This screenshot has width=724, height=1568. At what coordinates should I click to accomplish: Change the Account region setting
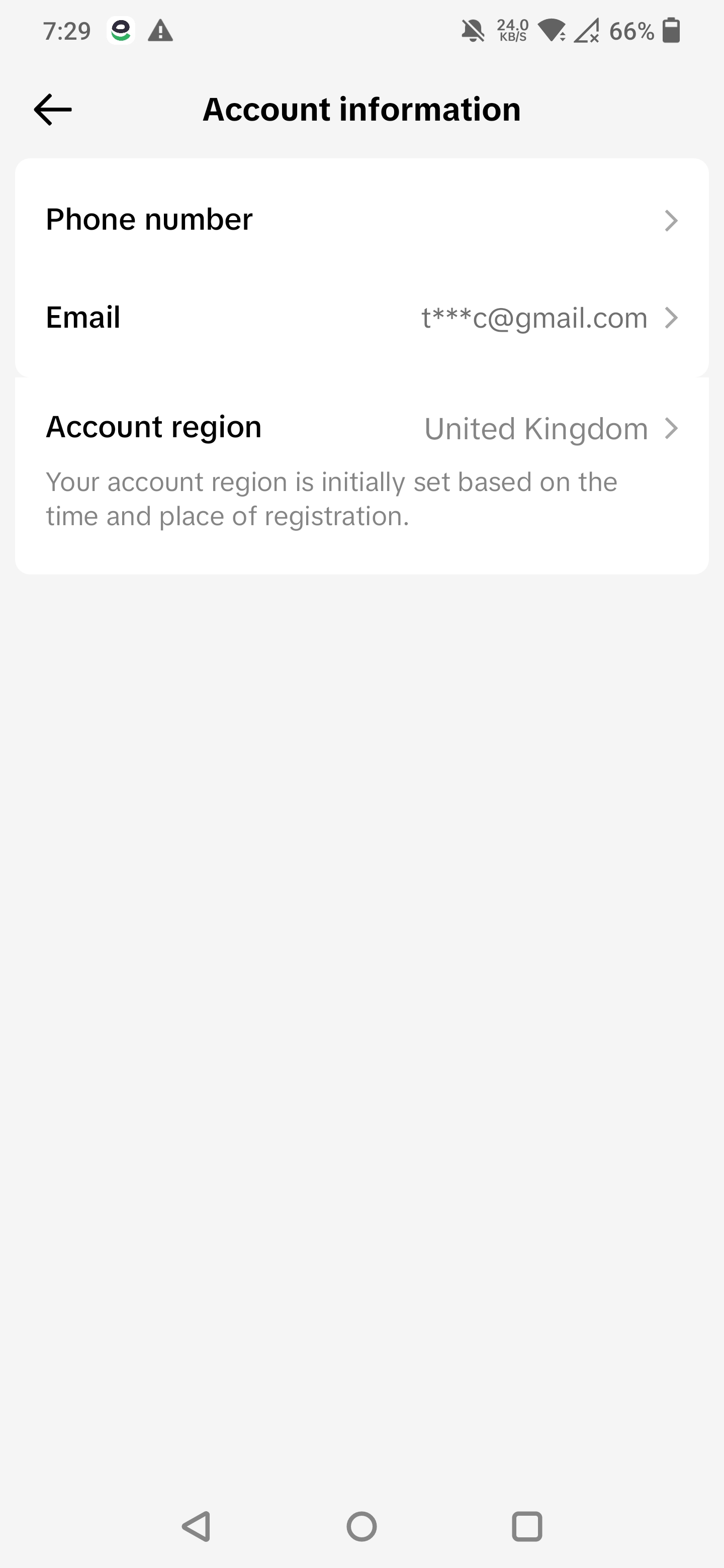361,427
